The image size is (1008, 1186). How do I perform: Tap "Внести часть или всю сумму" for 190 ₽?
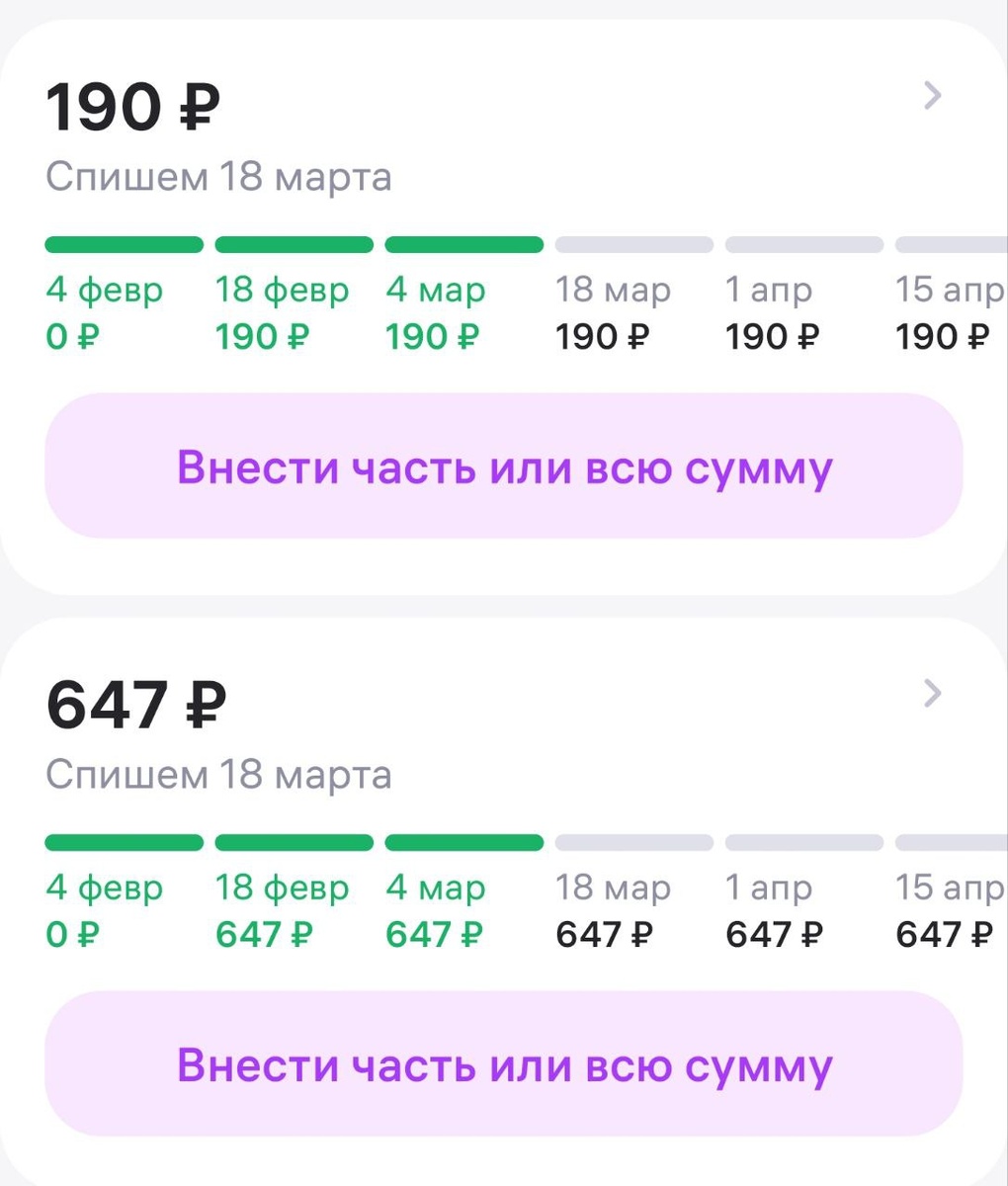pyautogui.click(x=504, y=466)
